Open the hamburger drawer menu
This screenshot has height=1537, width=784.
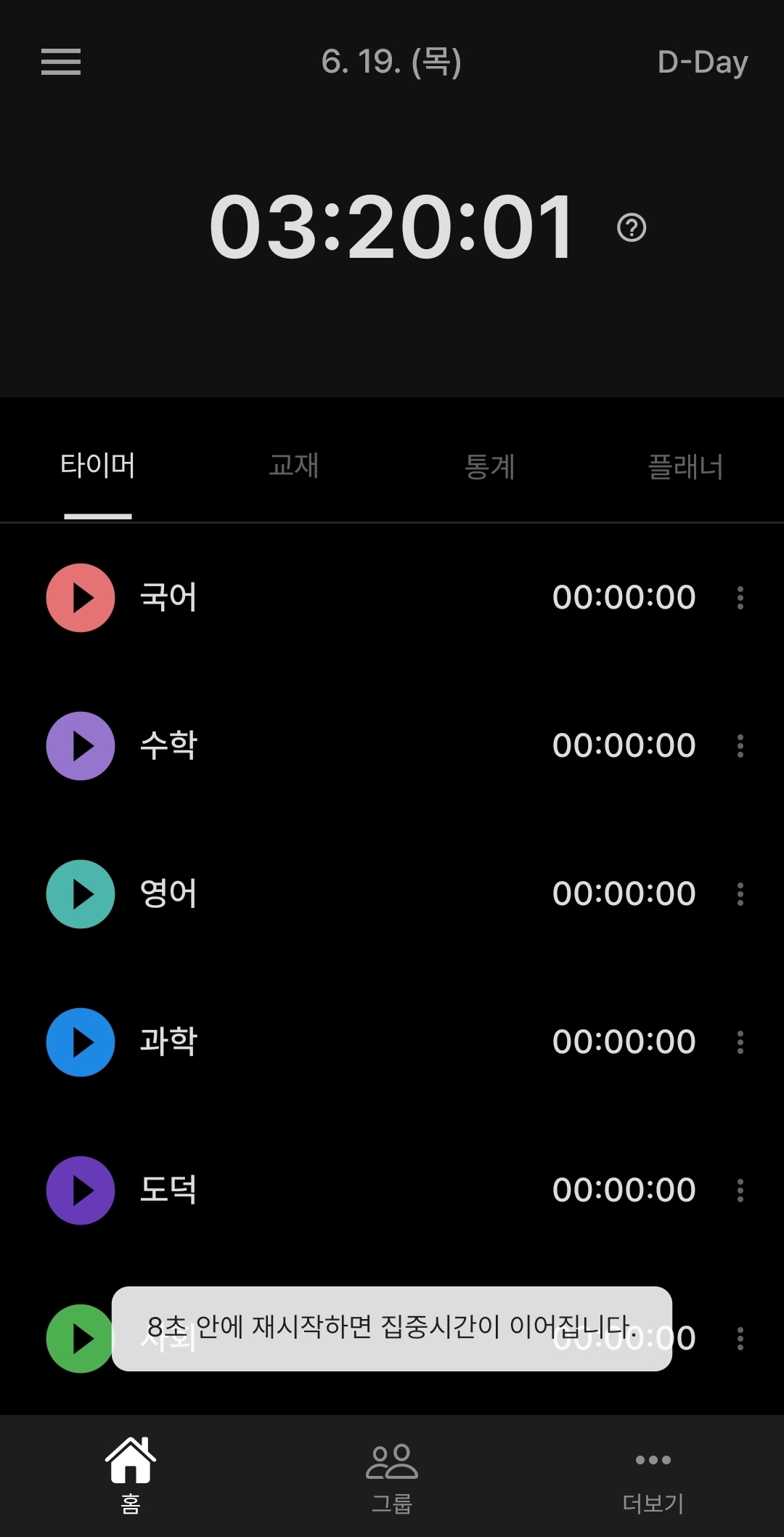pyautogui.click(x=61, y=62)
